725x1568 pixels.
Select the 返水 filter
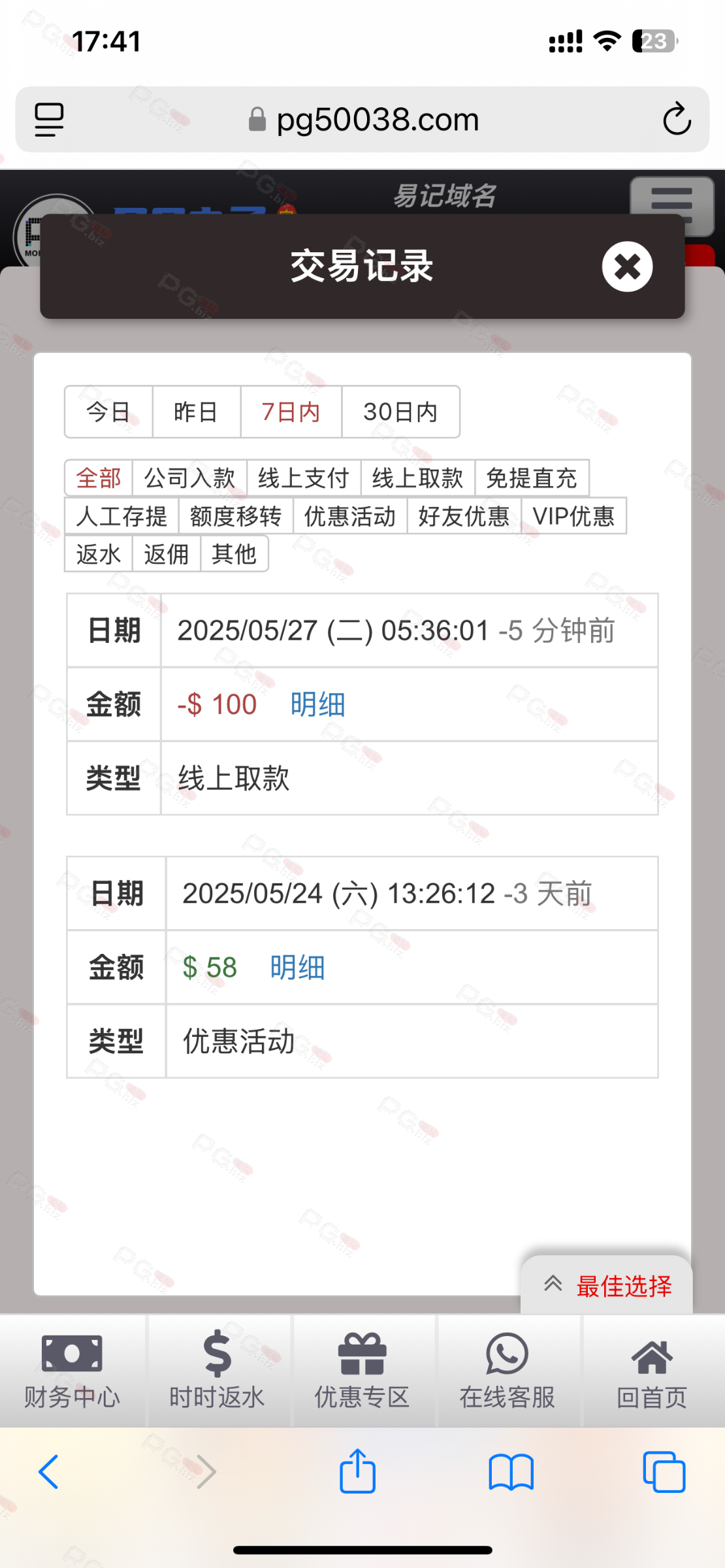[x=99, y=554]
